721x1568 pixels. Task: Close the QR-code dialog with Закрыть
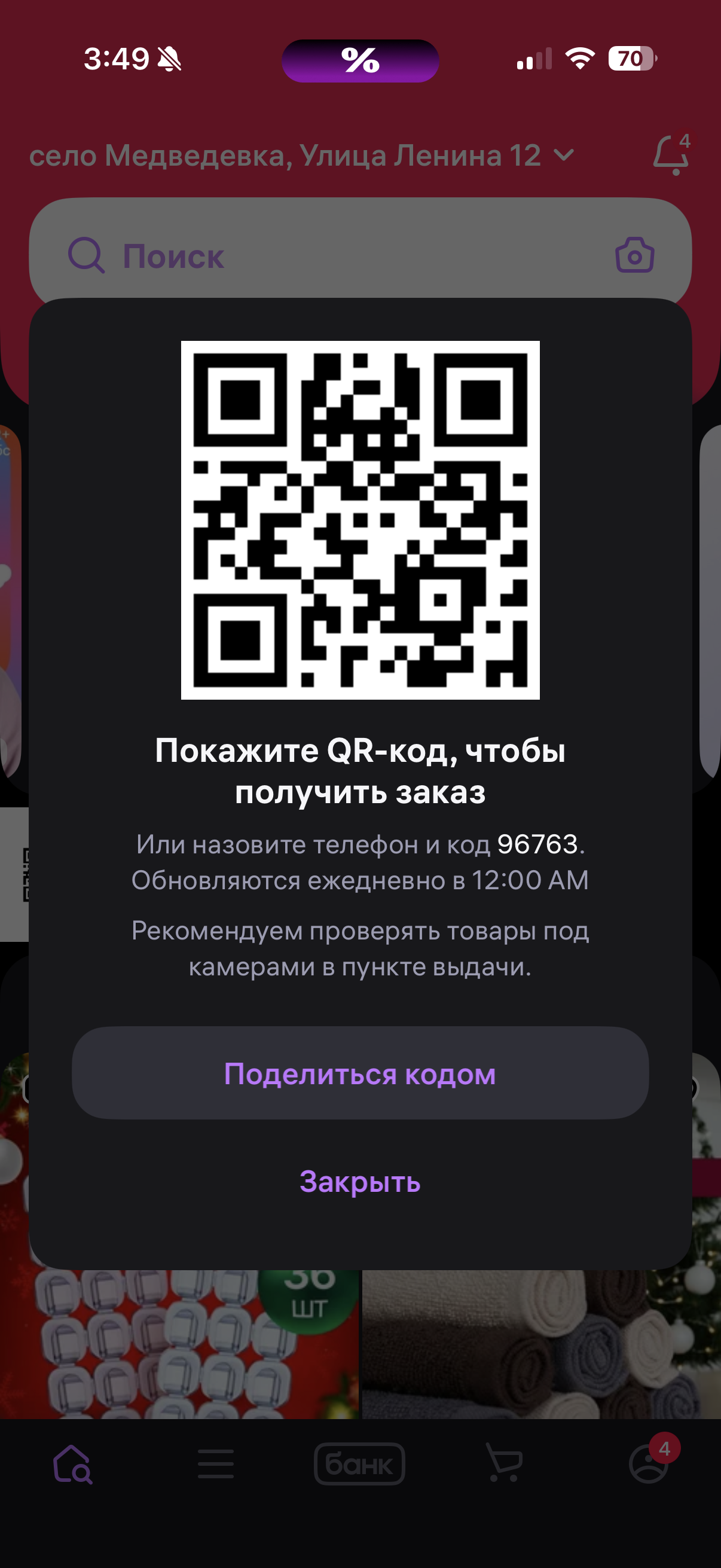[360, 1182]
